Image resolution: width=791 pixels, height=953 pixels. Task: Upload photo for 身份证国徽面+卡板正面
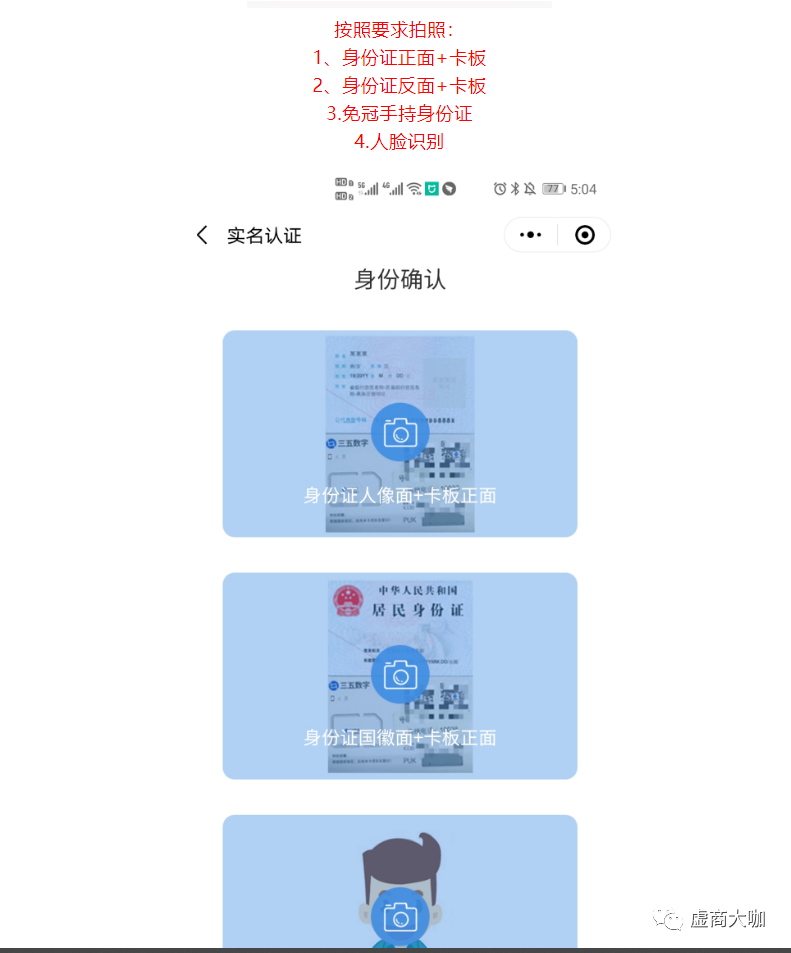pyautogui.click(x=400, y=675)
